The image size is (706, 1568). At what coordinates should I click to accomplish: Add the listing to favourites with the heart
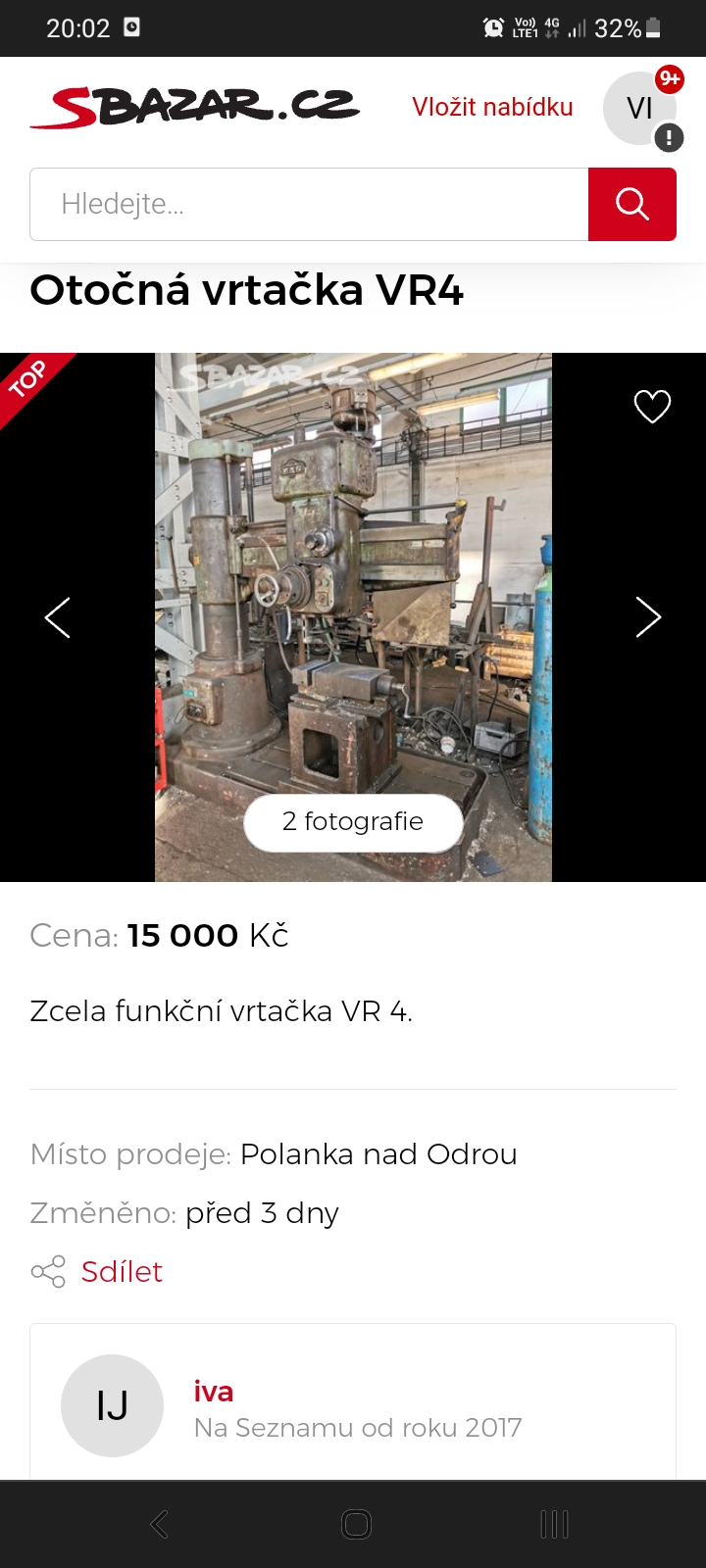click(x=652, y=406)
